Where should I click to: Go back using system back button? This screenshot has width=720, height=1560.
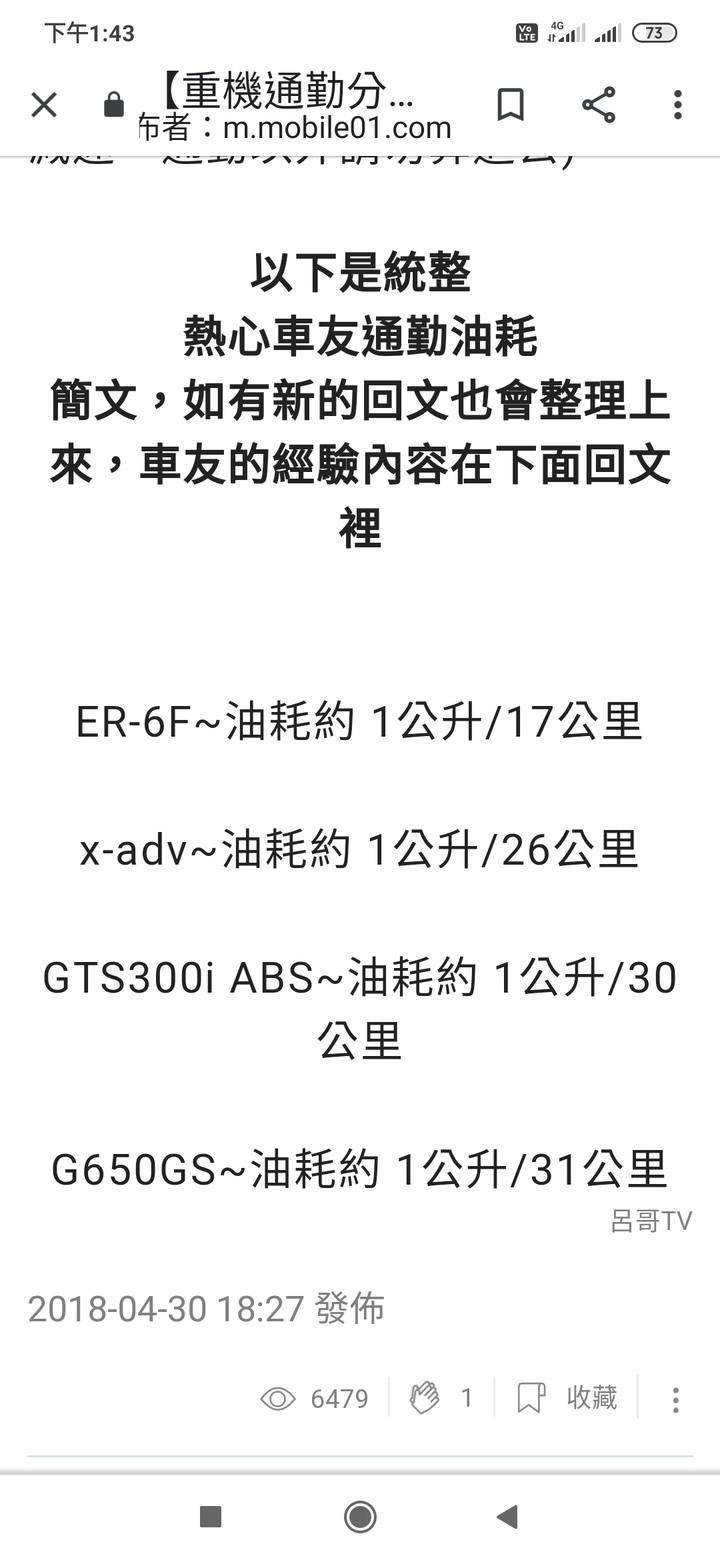507,1517
